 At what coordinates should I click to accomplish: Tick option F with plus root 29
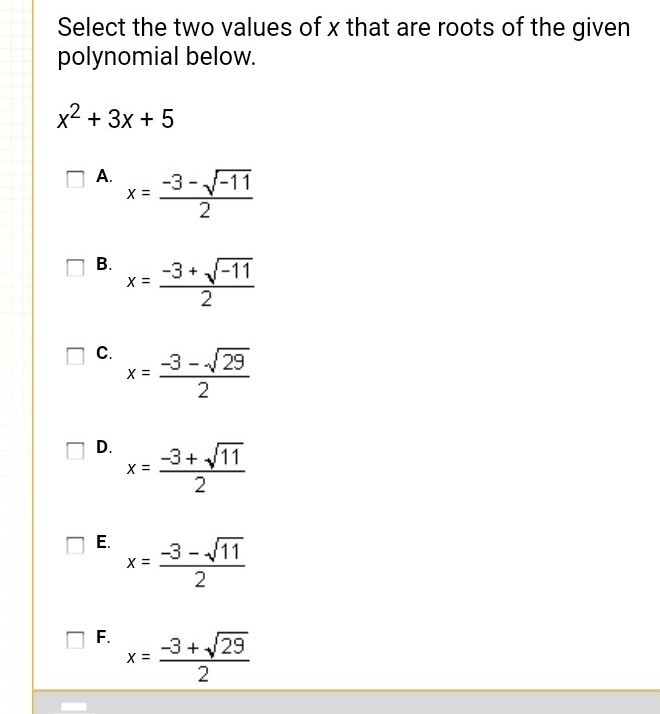(75, 639)
